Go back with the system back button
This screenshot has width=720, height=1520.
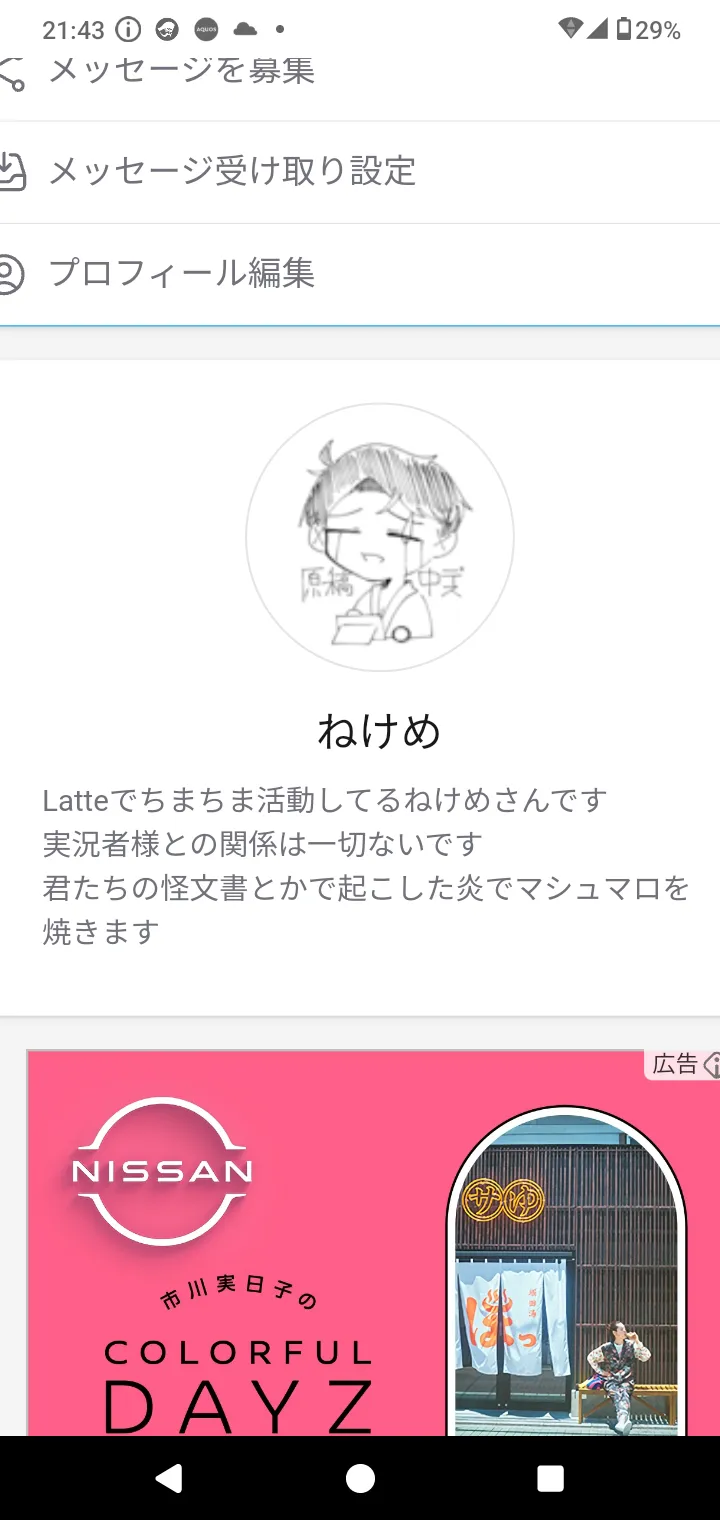point(170,1478)
